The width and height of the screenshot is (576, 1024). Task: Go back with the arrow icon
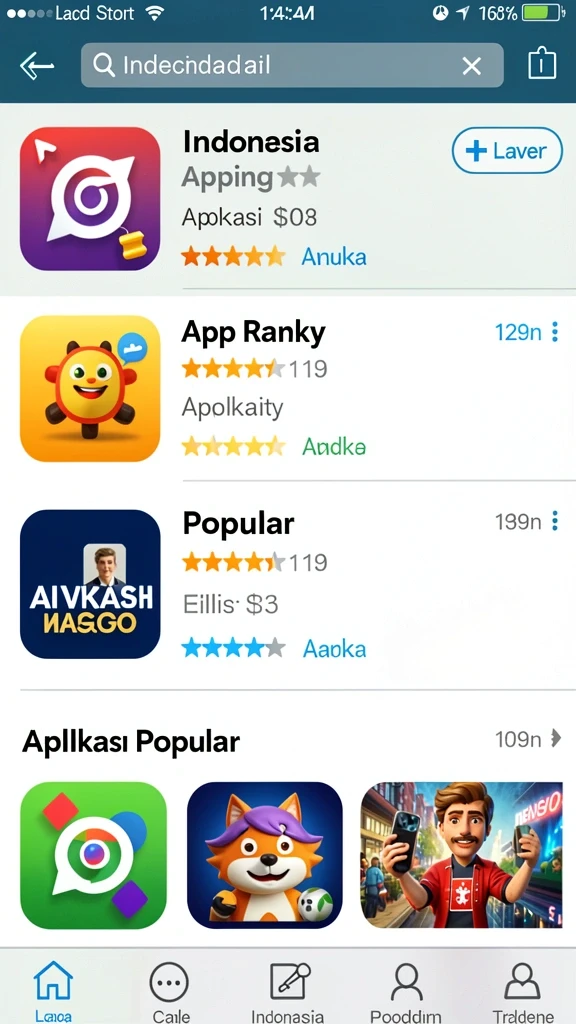pyautogui.click(x=37, y=66)
